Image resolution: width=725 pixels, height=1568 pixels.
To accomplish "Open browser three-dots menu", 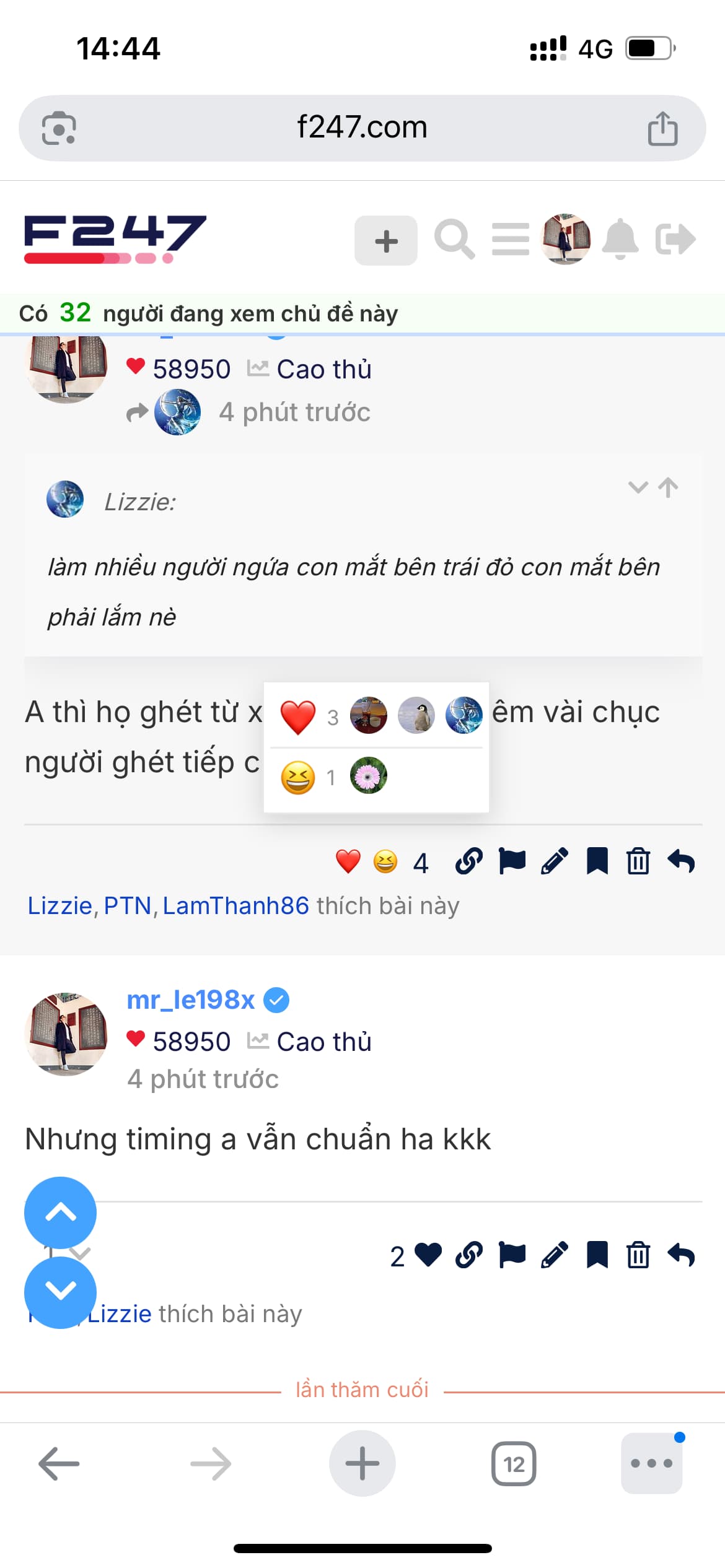I will [651, 1464].
